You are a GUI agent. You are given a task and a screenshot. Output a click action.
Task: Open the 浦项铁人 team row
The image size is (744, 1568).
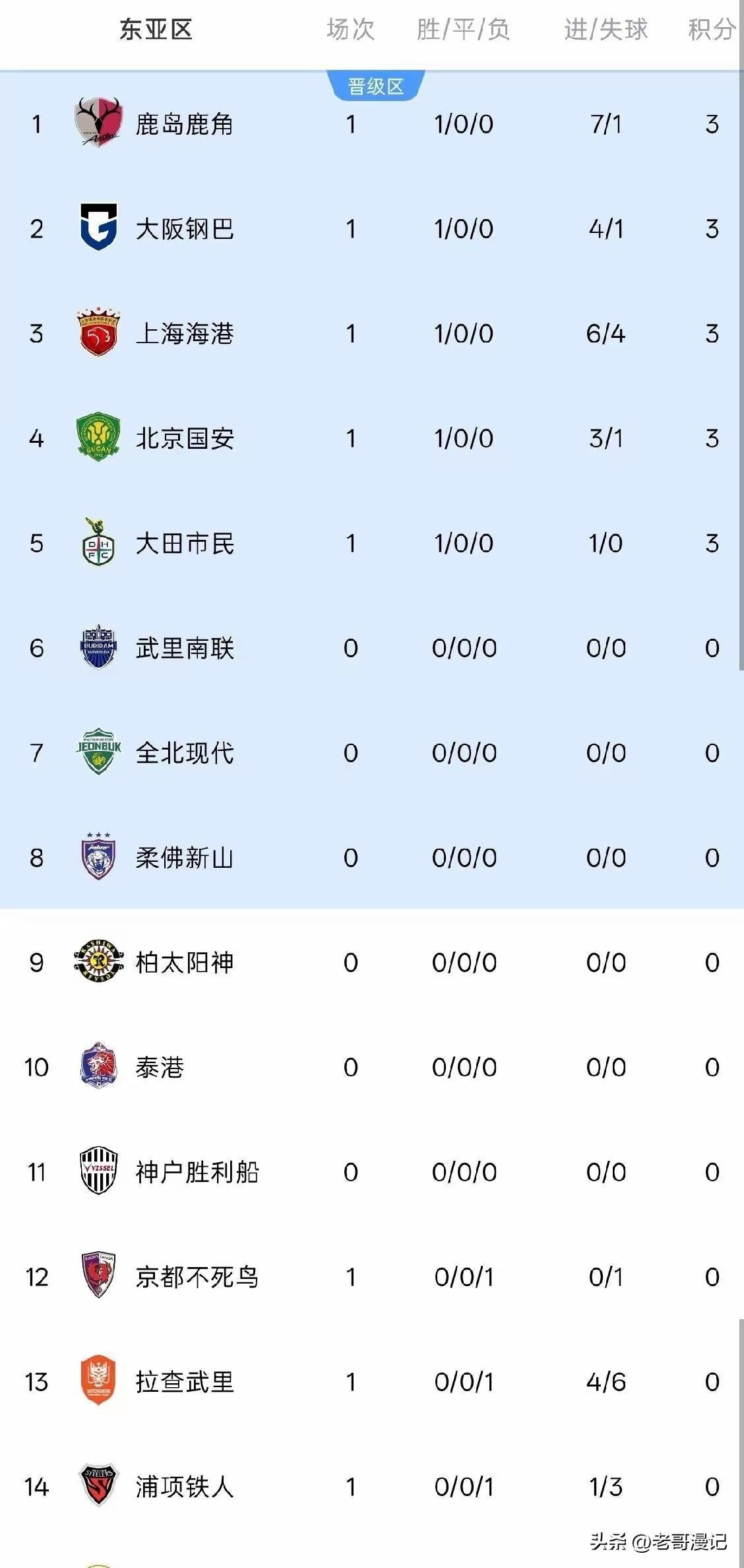pyautogui.click(x=372, y=1487)
